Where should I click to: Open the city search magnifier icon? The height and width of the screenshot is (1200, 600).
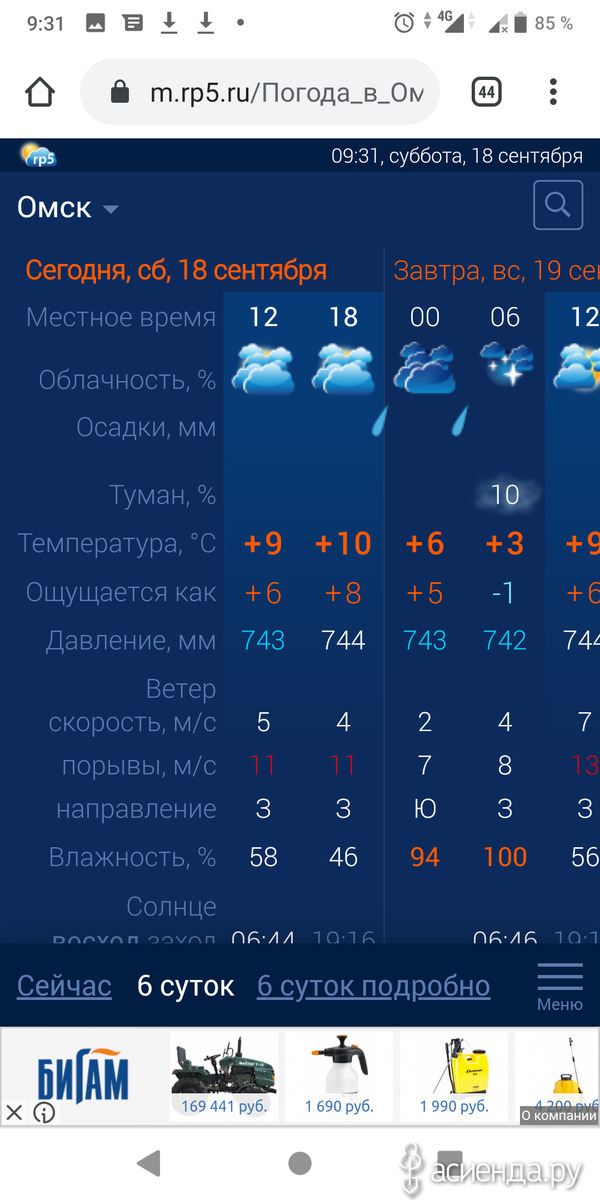(x=558, y=206)
